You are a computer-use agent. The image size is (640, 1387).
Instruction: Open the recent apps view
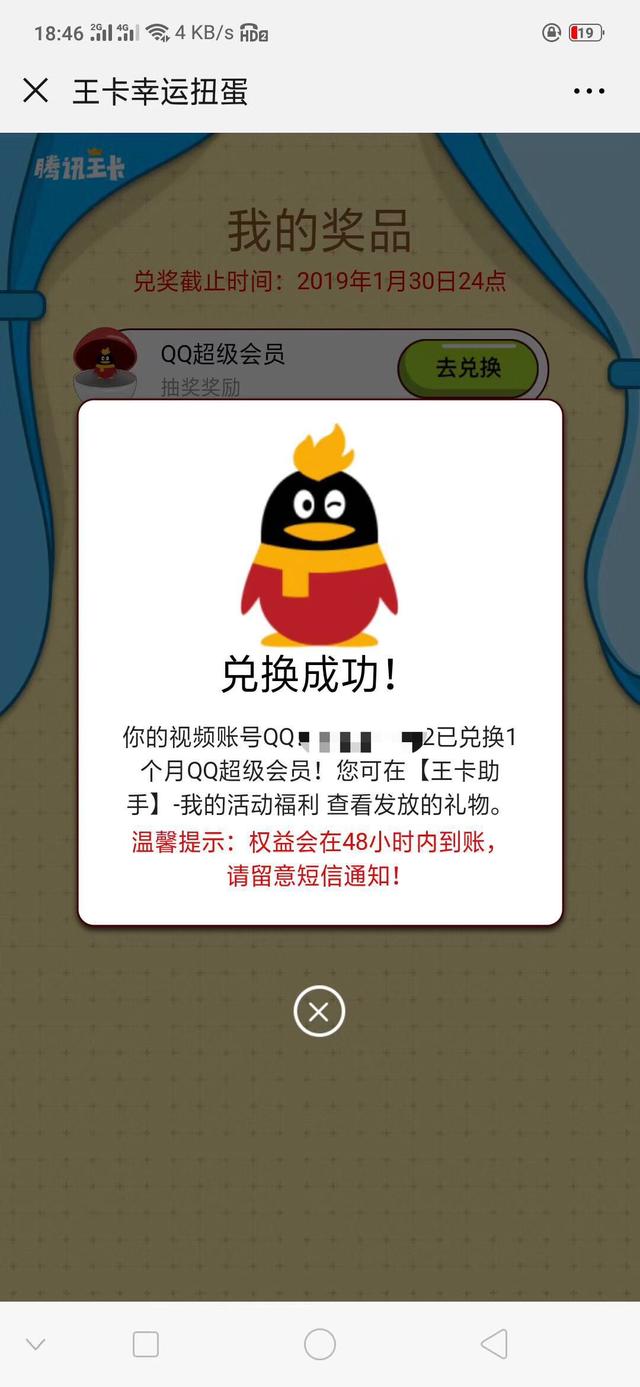(x=146, y=1344)
